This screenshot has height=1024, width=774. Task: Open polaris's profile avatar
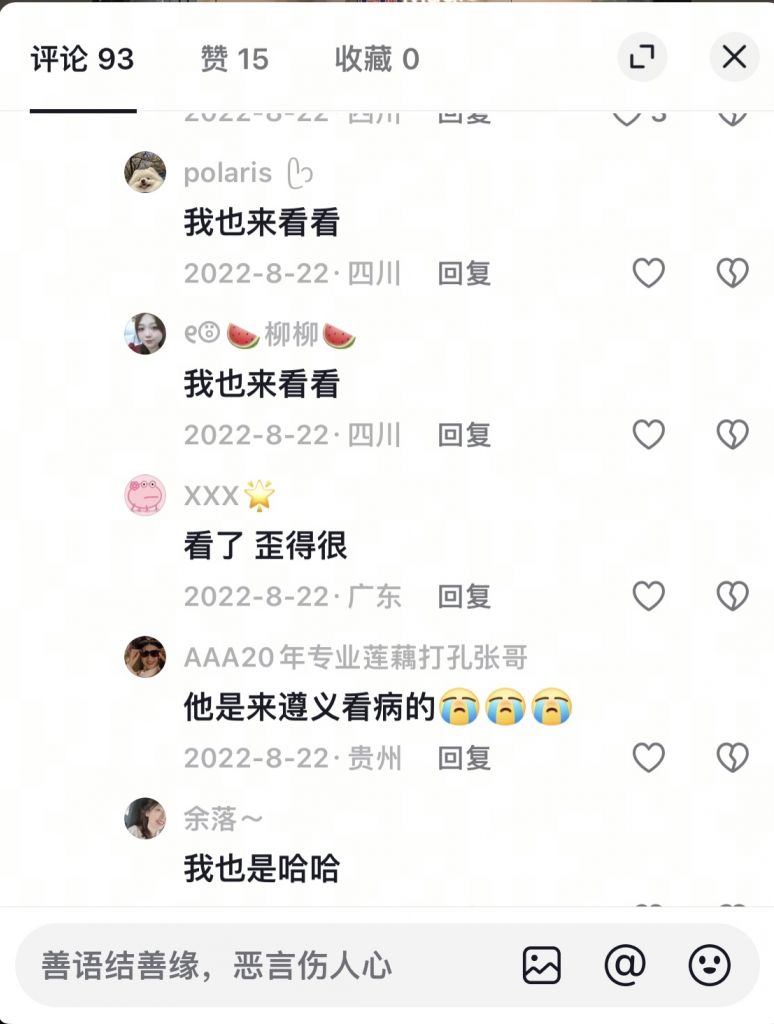pyautogui.click(x=145, y=172)
